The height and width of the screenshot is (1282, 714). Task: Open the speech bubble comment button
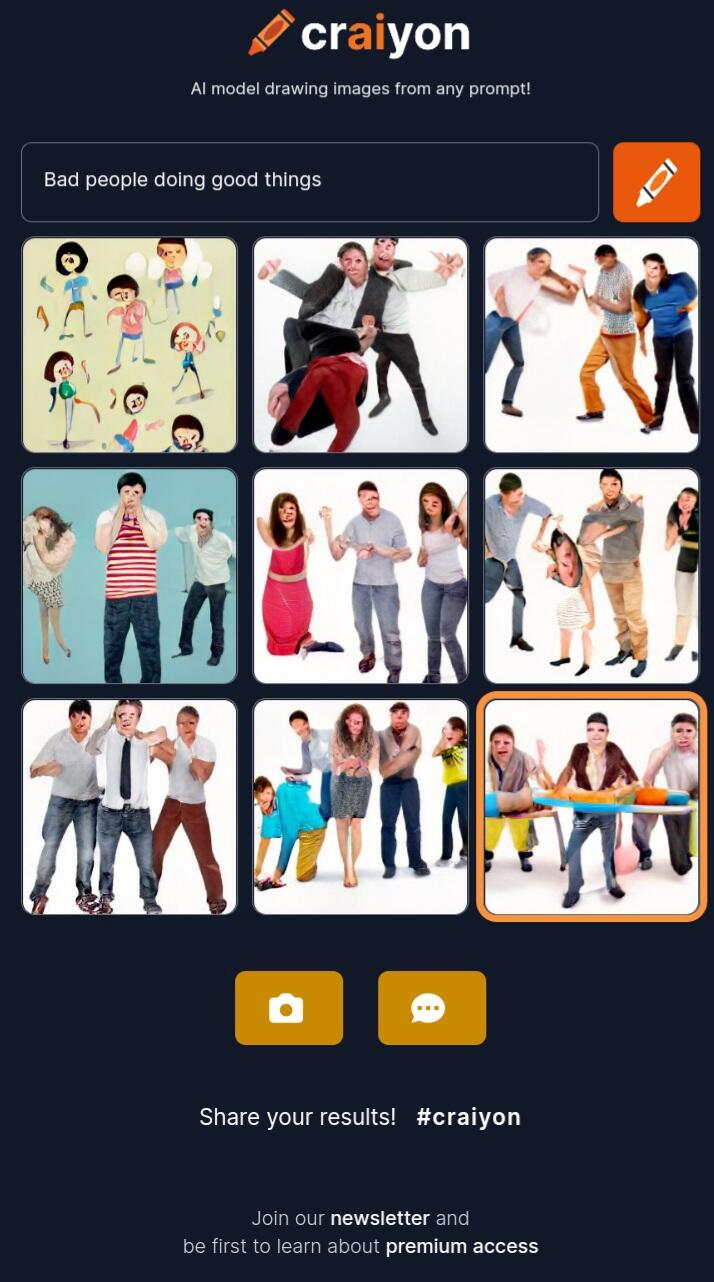432,1008
